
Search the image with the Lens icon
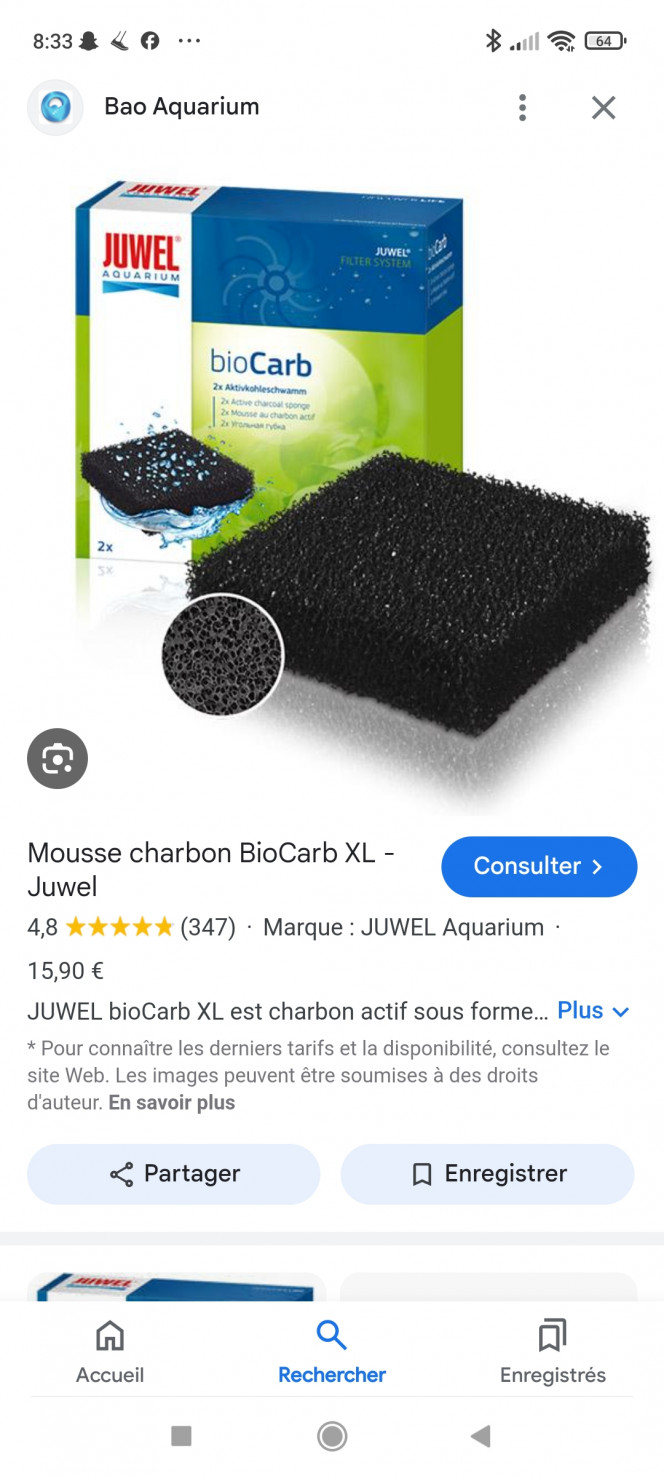click(57, 759)
